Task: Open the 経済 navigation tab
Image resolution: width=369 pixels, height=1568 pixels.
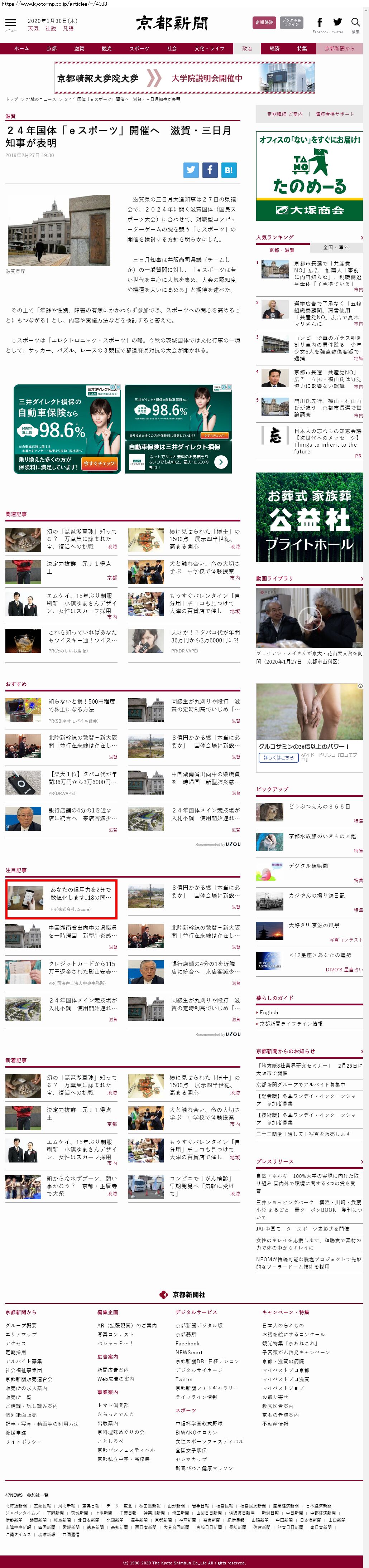Action: point(275,49)
